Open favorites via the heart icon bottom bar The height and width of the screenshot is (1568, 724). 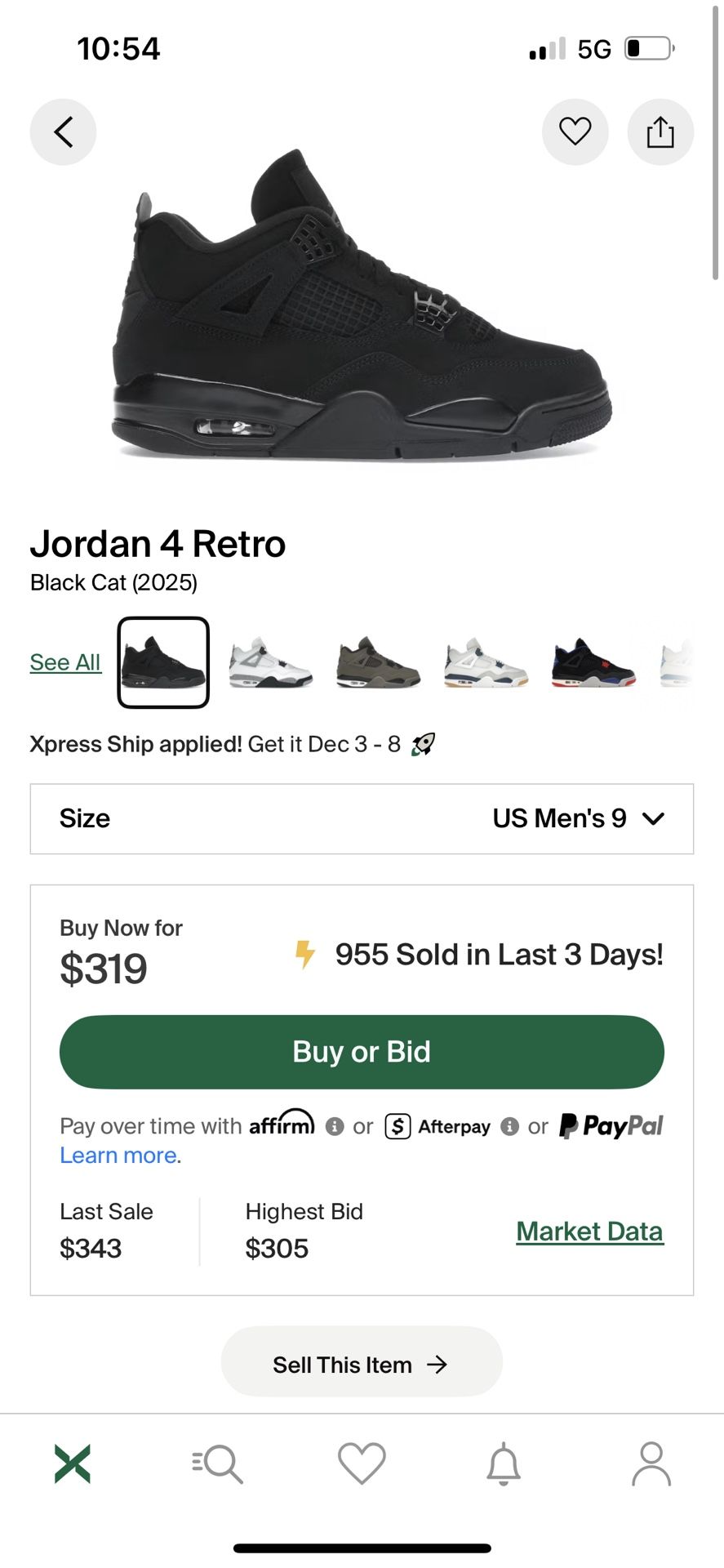click(x=362, y=1464)
